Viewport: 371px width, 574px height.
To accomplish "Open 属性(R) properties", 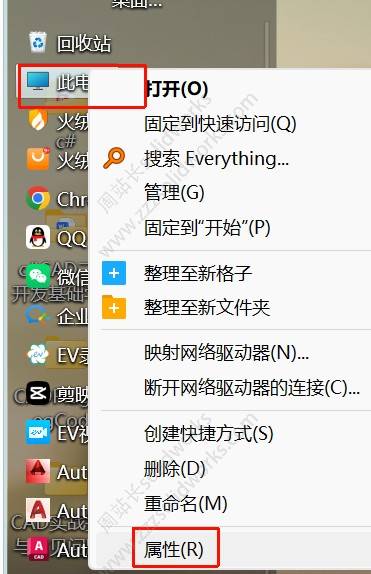I will 174,549.
